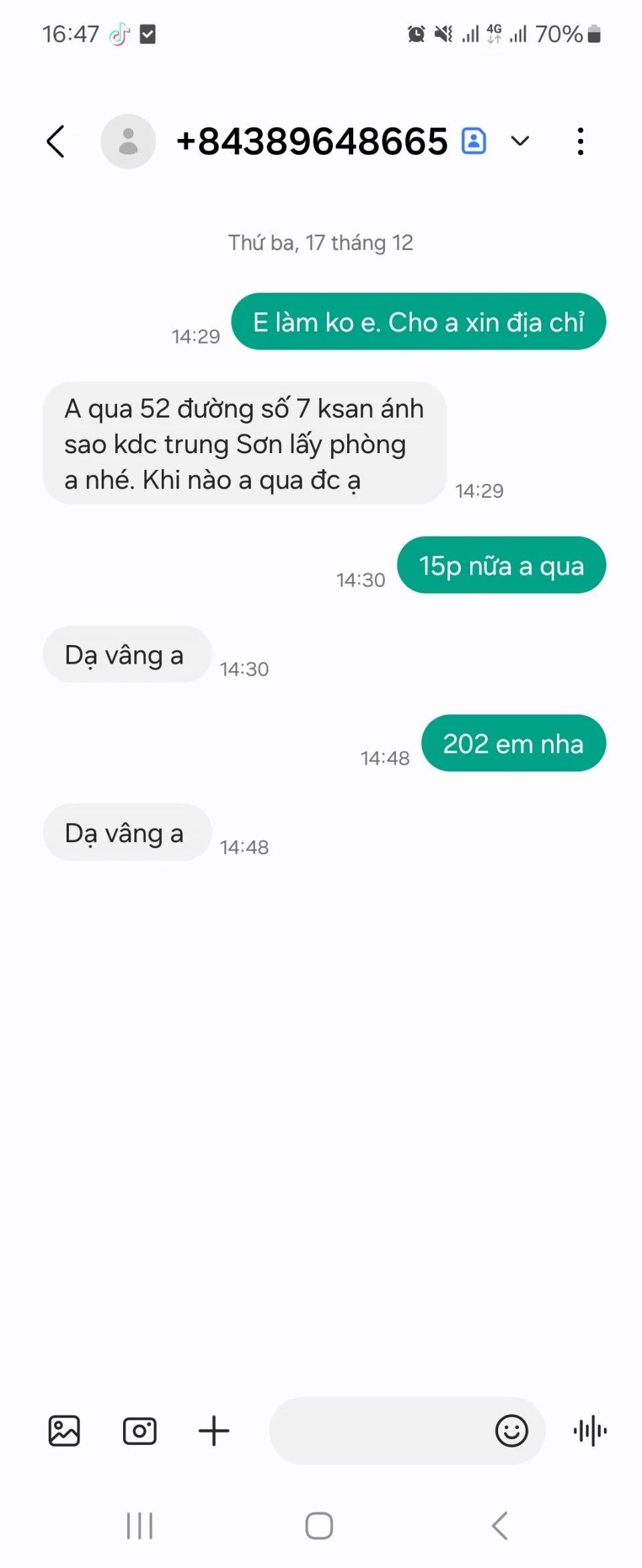Image resolution: width=642 pixels, height=1568 pixels.
Task: Go back to the conversations list
Action: coord(56,142)
